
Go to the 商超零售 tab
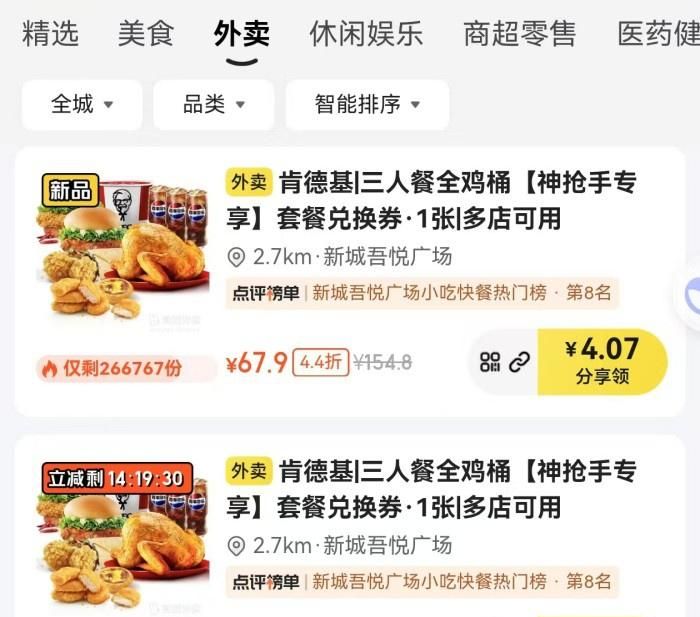point(519,34)
